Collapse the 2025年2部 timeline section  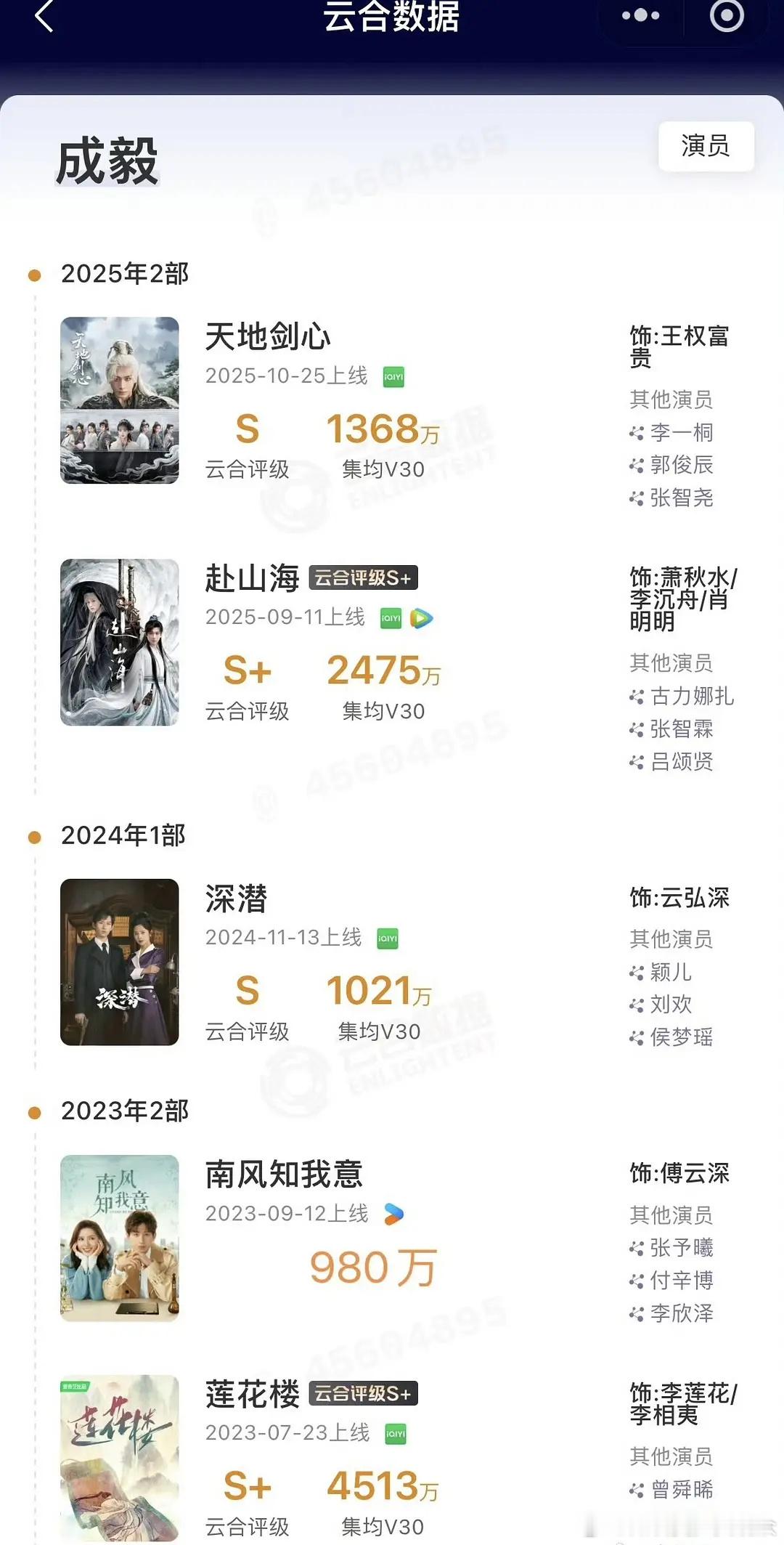[123, 274]
